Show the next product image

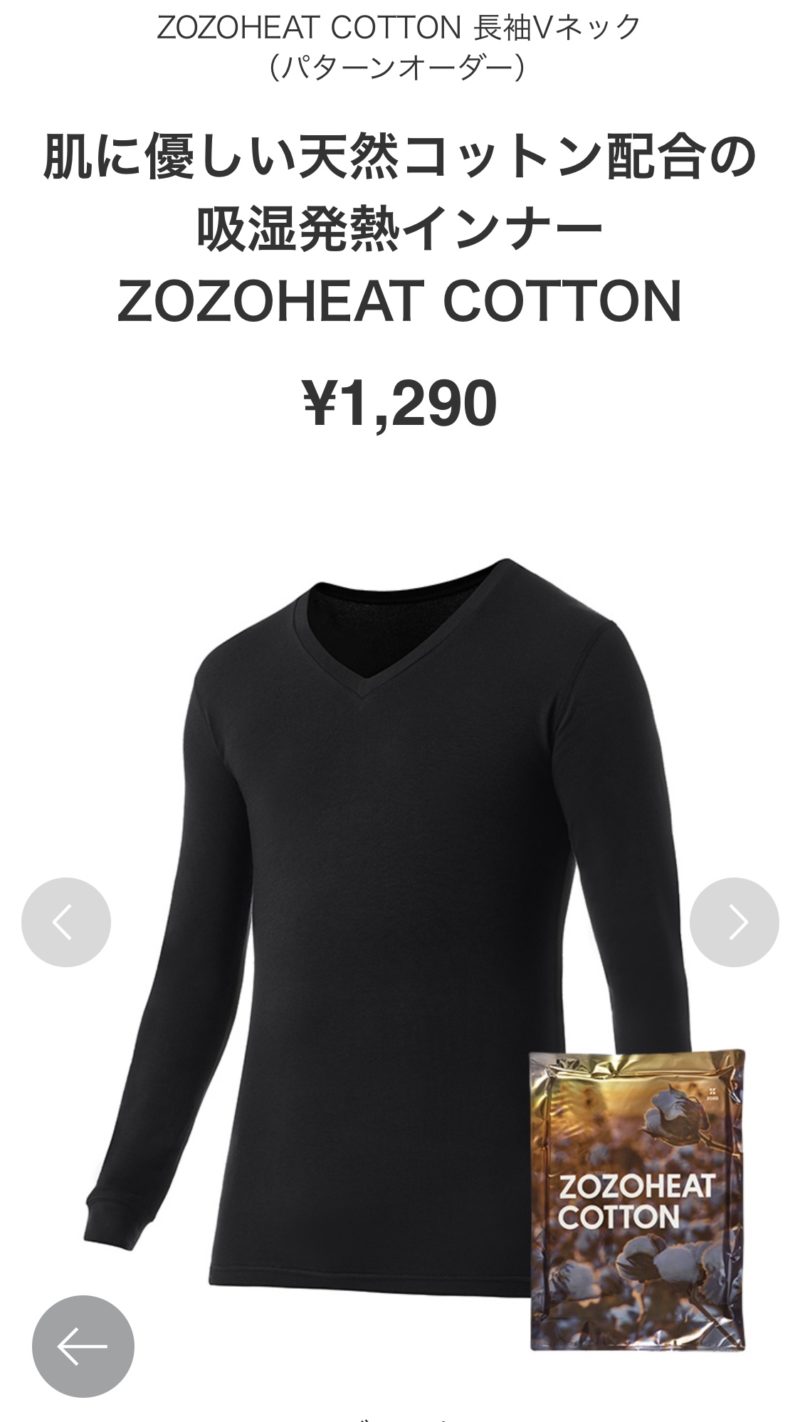click(x=734, y=922)
